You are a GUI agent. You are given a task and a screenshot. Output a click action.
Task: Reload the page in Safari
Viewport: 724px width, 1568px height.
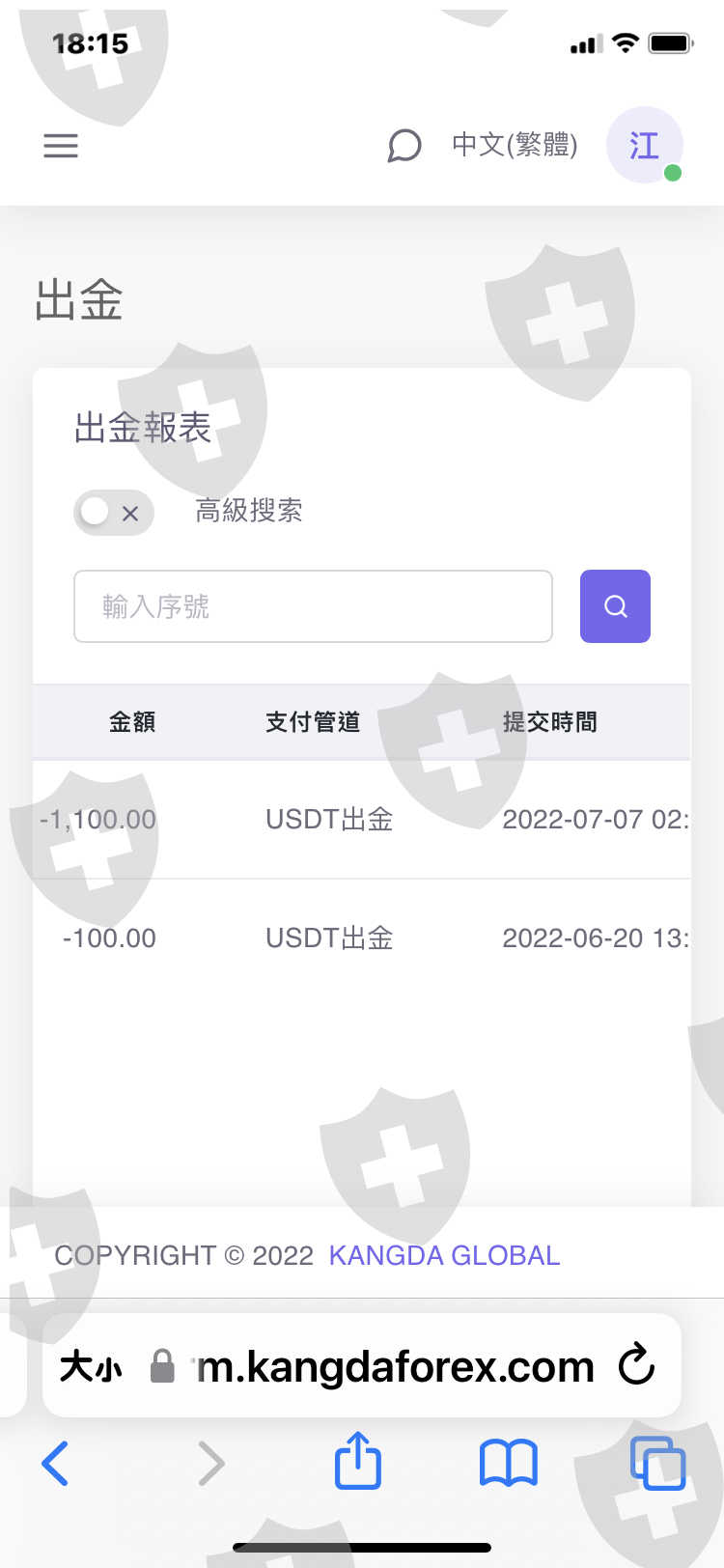click(x=636, y=1365)
